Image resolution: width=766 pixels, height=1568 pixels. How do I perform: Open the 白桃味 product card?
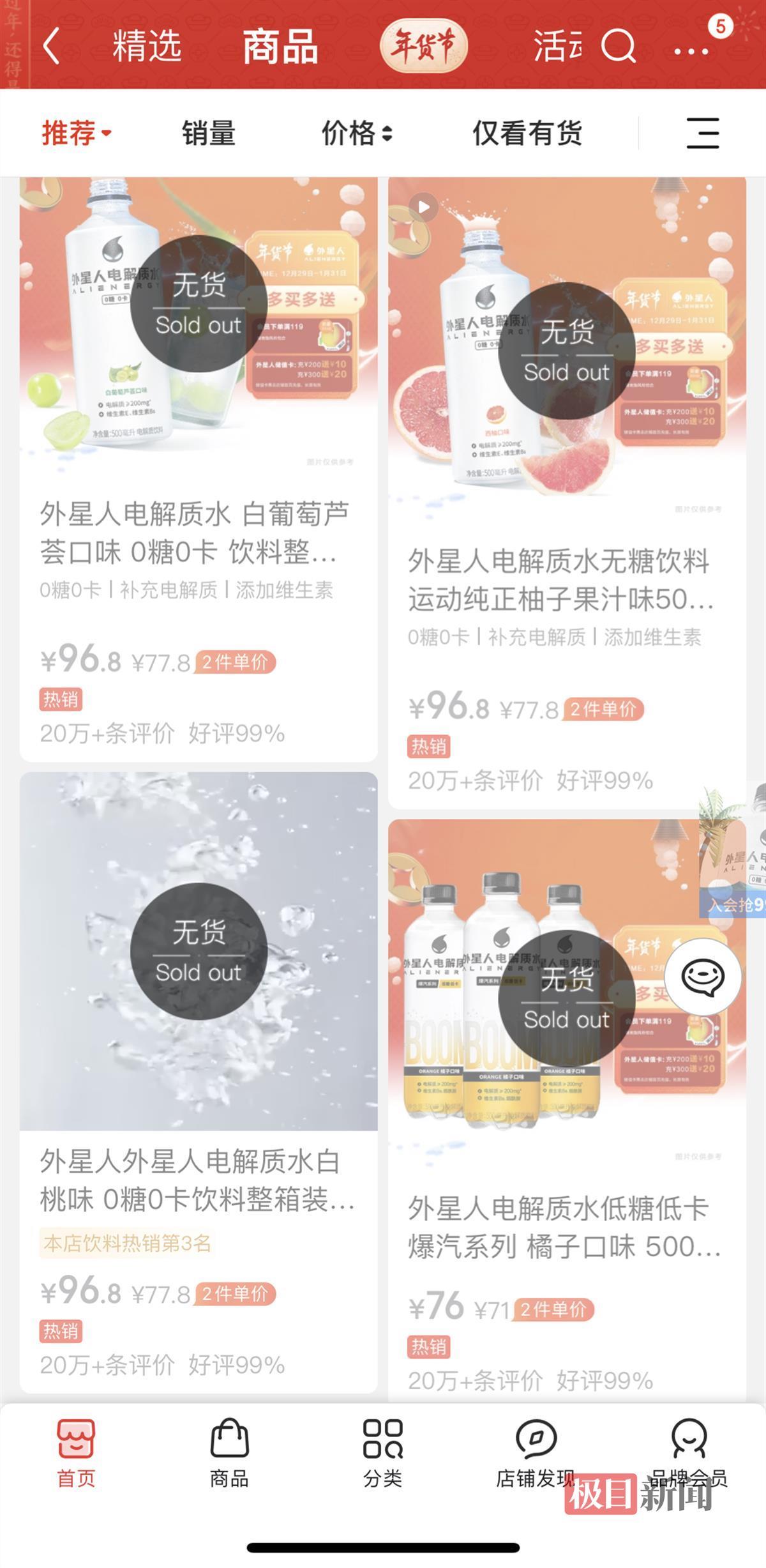click(x=198, y=1180)
